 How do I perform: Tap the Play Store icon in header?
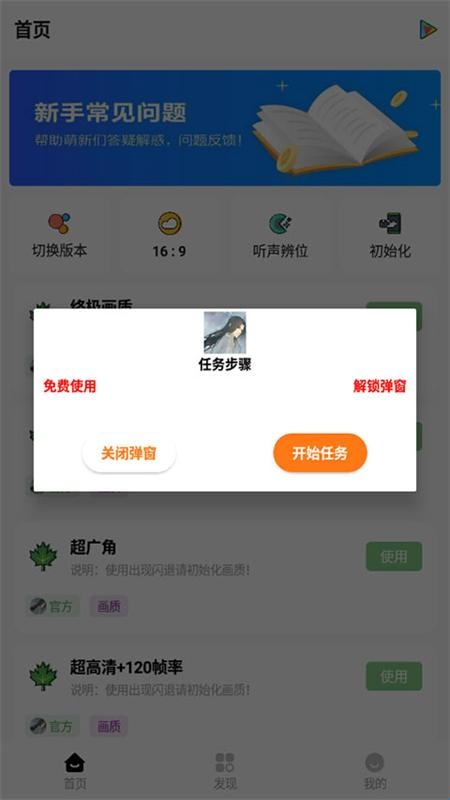[428, 30]
